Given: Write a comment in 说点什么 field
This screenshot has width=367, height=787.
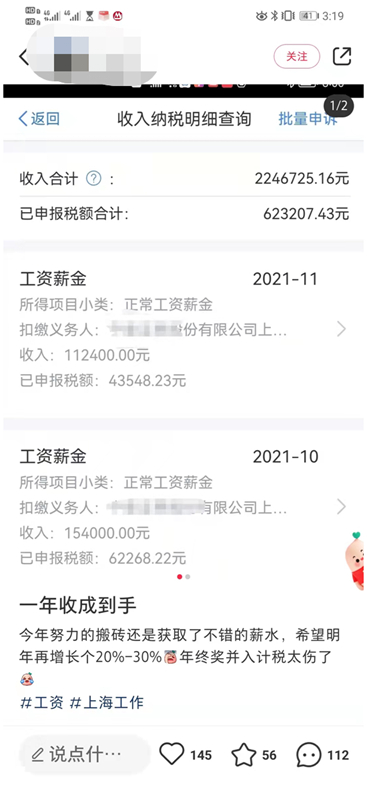Looking at the screenshot, I should pyautogui.click(x=84, y=755).
